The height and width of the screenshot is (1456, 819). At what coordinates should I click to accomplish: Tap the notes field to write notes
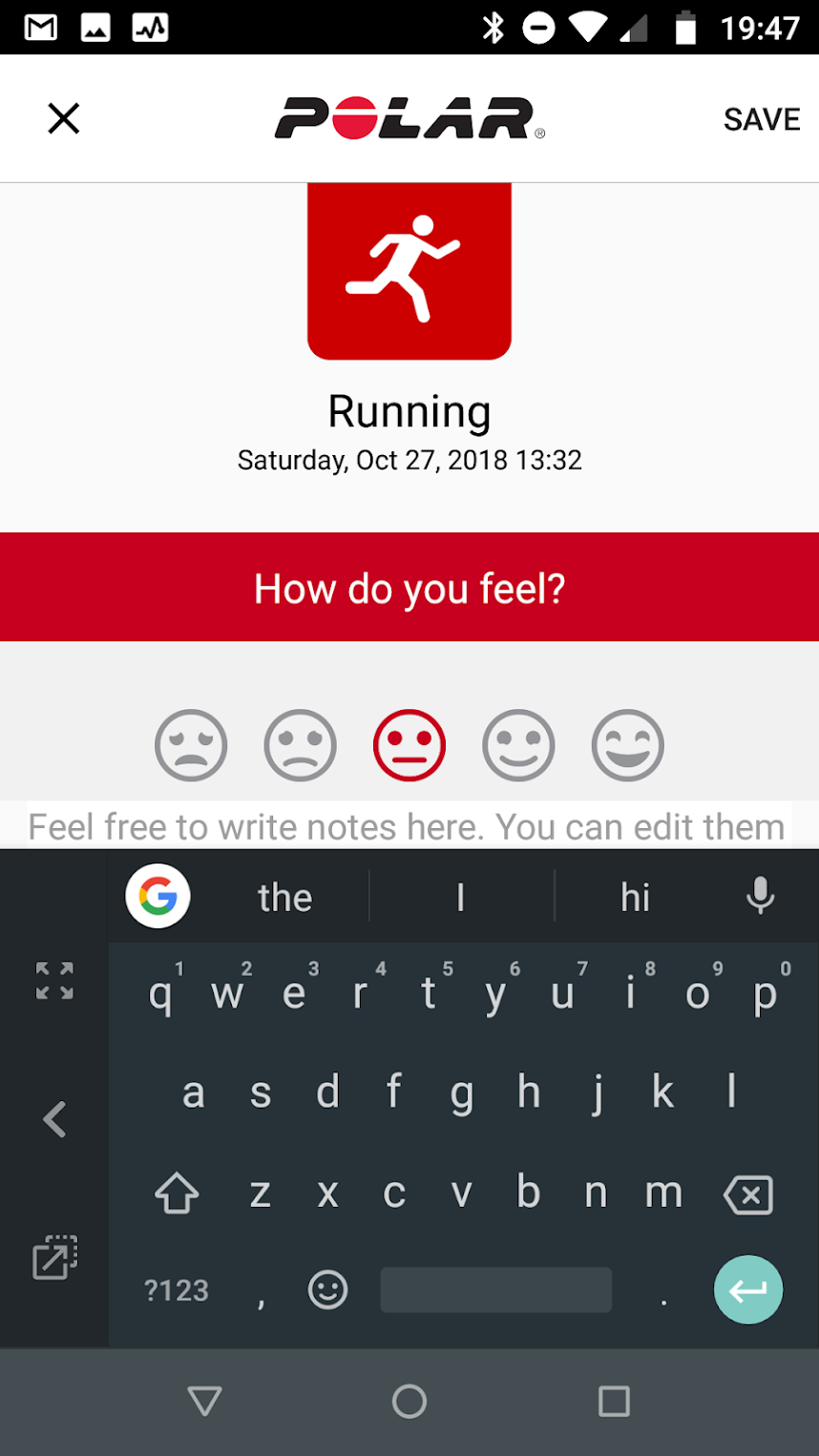click(x=407, y=826)
